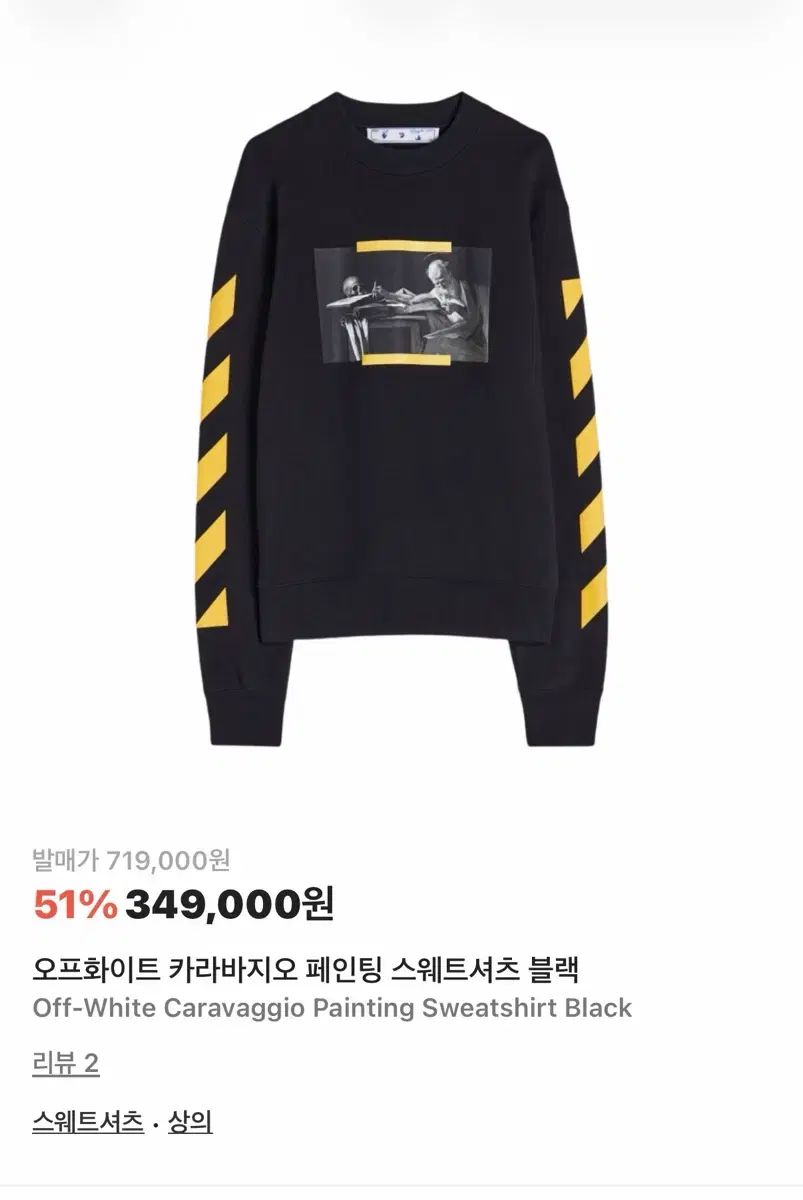Open the 상의 category link
This screenshot has height=1200, width=803.
click(x=189, y=1122)
